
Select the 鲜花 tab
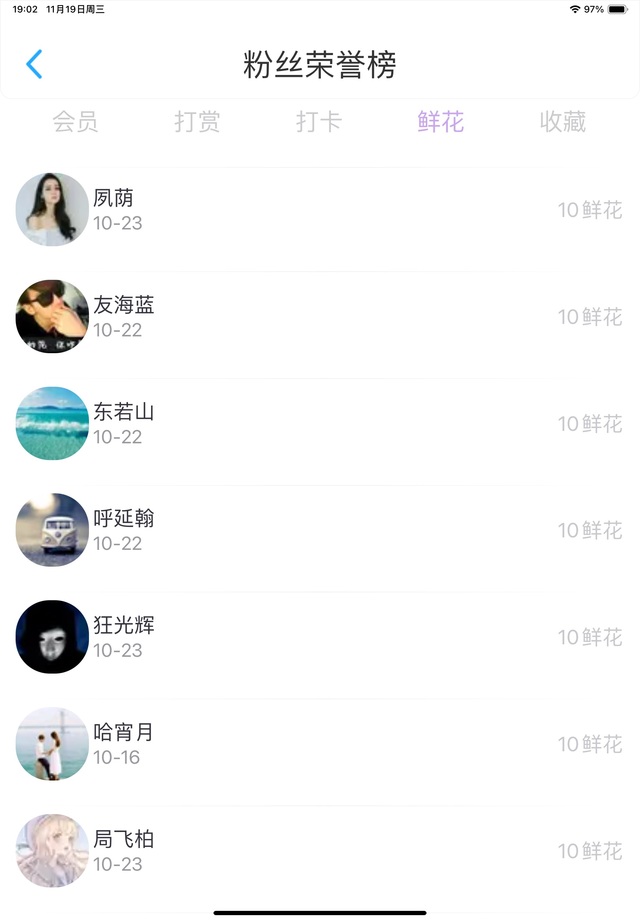coord(441,122)
